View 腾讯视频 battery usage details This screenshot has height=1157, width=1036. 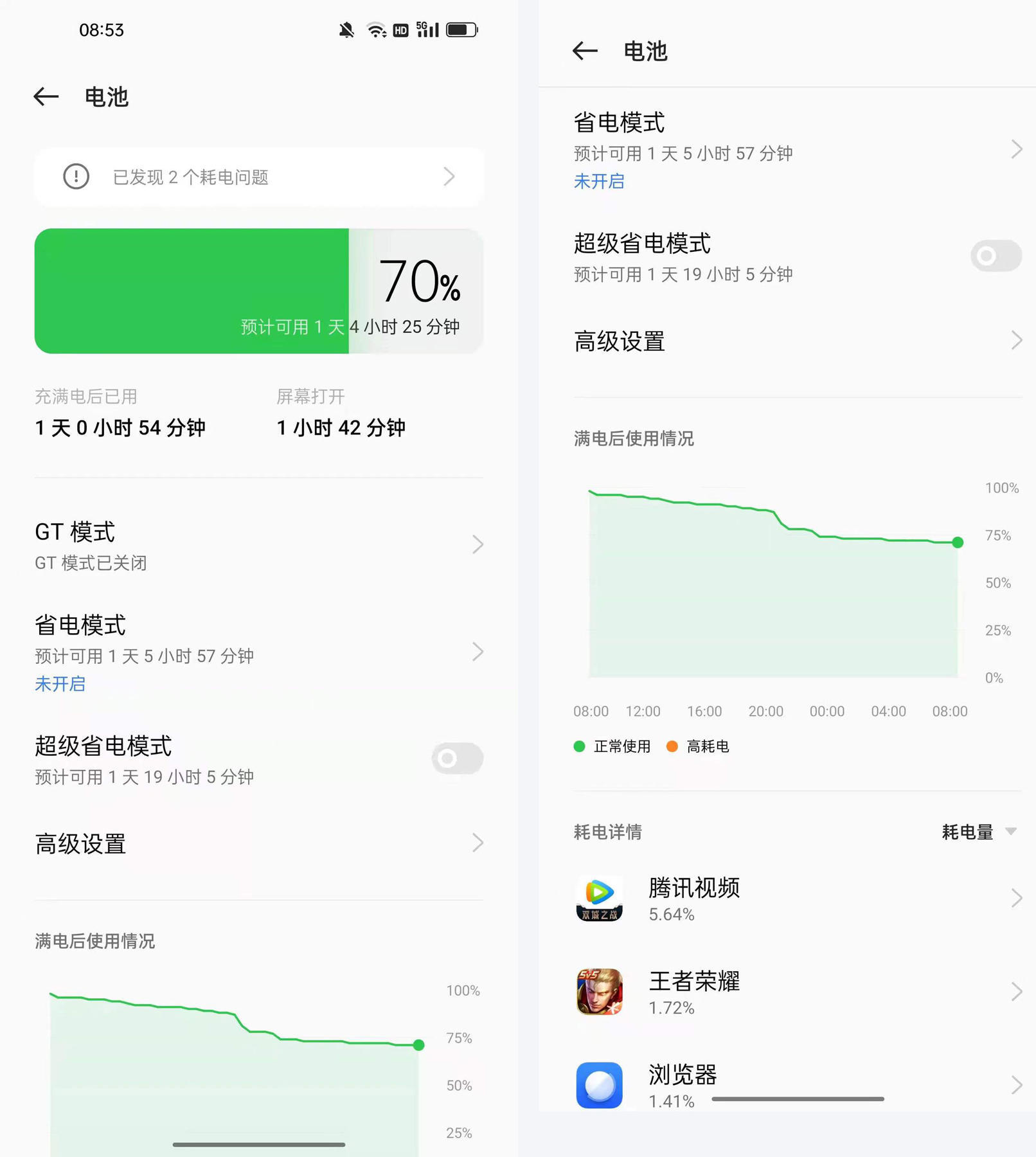797,898
